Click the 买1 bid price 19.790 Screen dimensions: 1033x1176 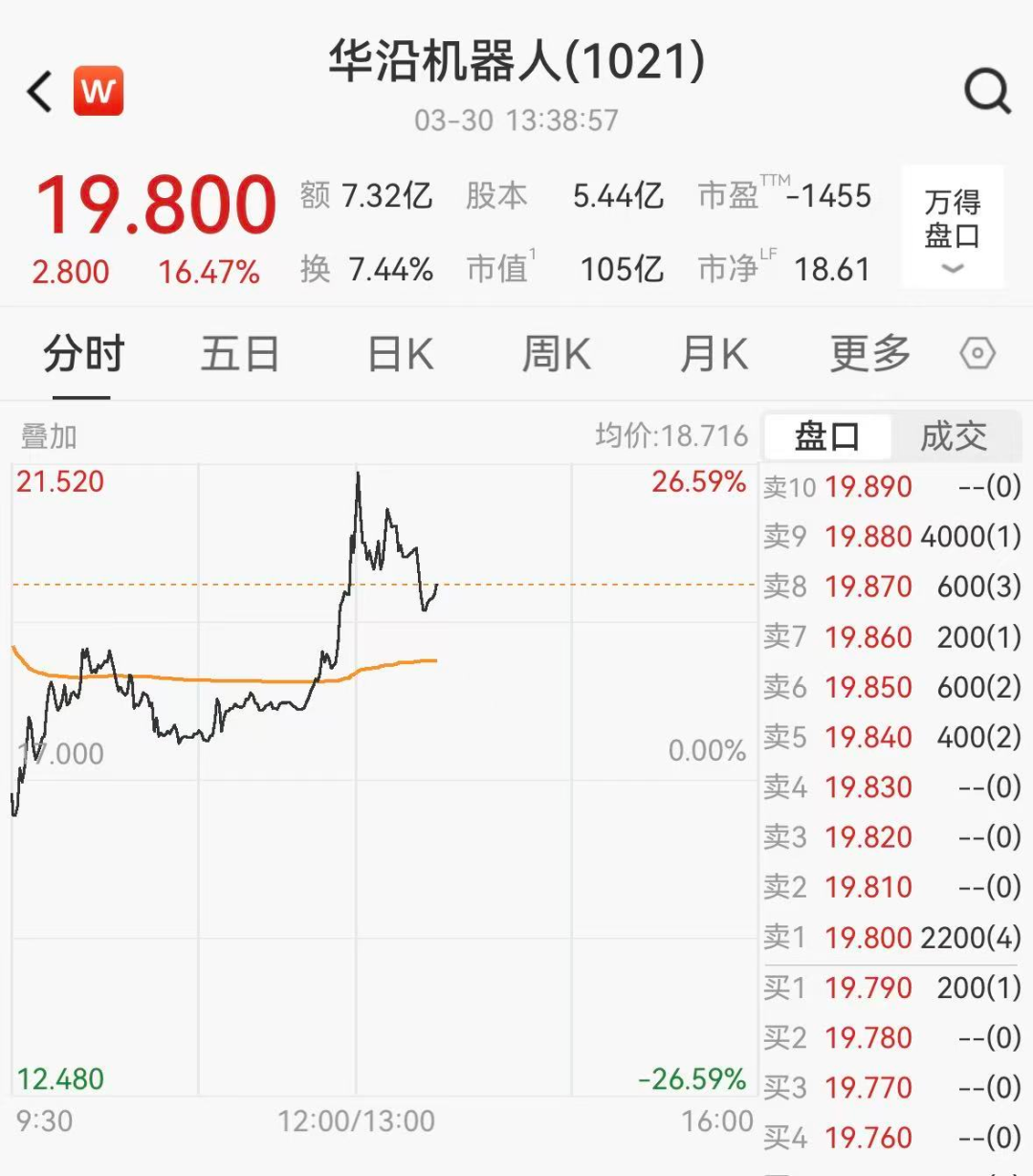pyautogui.click(x=870, y=987)
